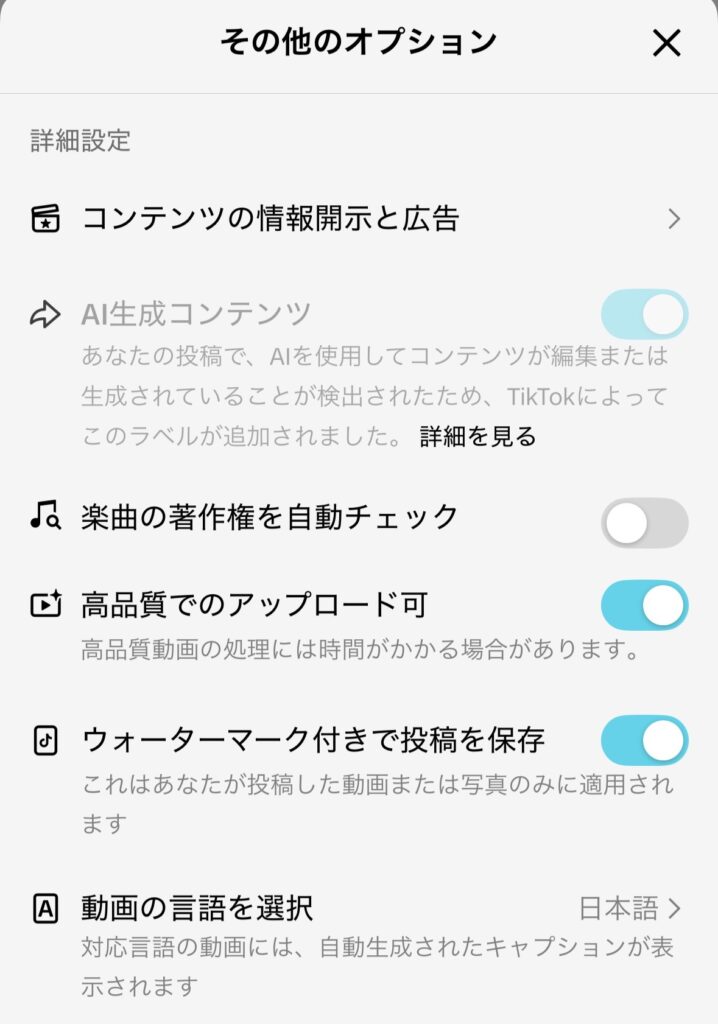Enable 楽曲の著作権を自動チェック
Viewport: 718px width, 1024px height.
tap(644, 523)
